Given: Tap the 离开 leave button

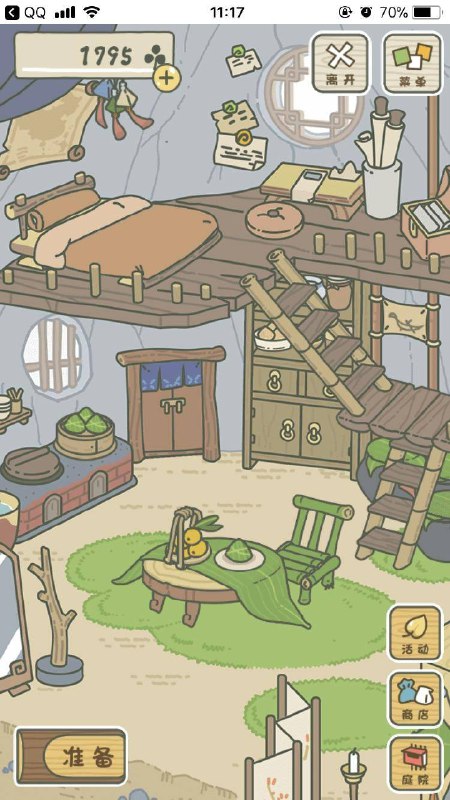Looking at the screenshot, I should pos(340,63).
